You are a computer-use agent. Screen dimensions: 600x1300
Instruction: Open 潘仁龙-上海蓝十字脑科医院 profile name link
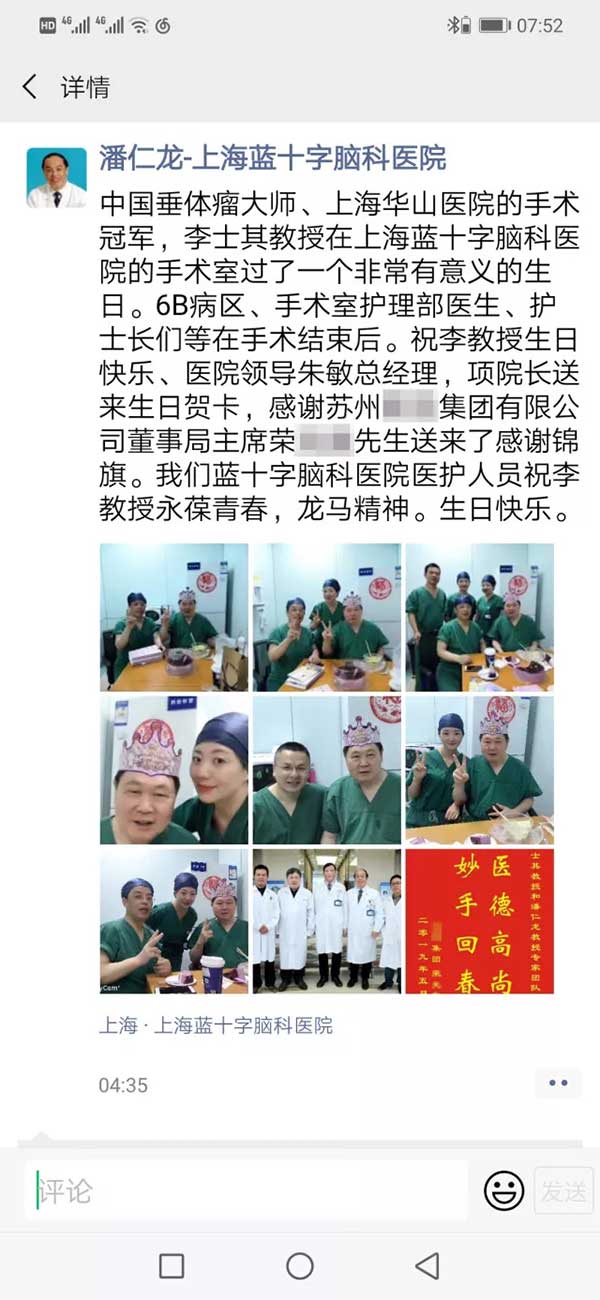tap(272, 158)
